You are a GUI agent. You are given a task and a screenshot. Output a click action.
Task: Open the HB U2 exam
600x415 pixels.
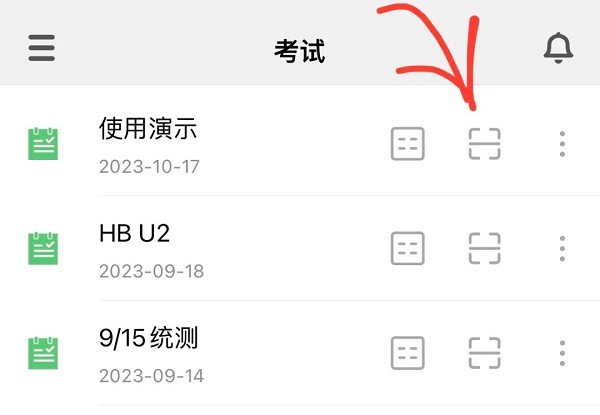[150, 248]
